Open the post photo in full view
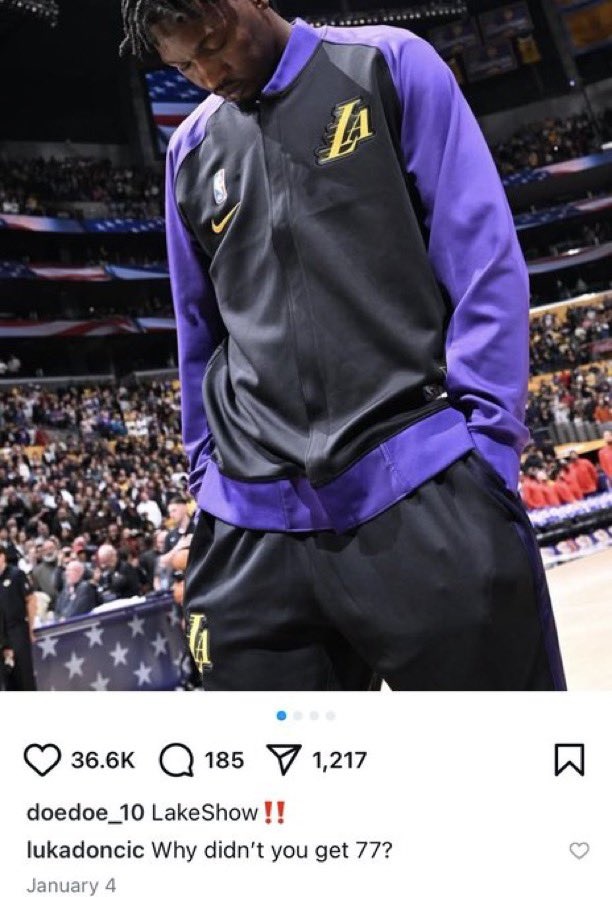This screenshot has height=897, width=612. click(x=306, y=345)
